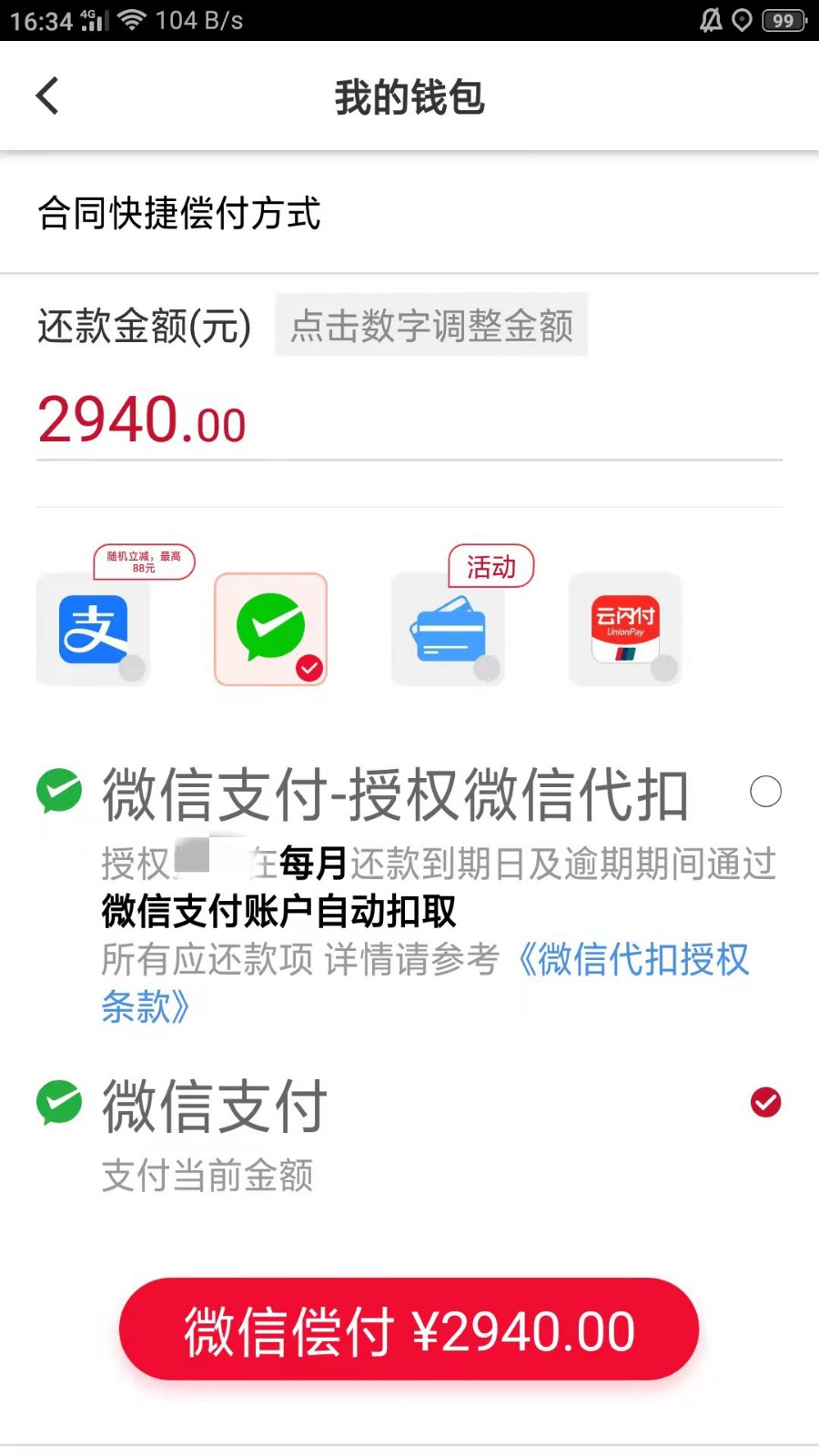The height and width of the screenshot is (1456, 819).
Task: Go back from 我的钱包
Action: [47, 96]
